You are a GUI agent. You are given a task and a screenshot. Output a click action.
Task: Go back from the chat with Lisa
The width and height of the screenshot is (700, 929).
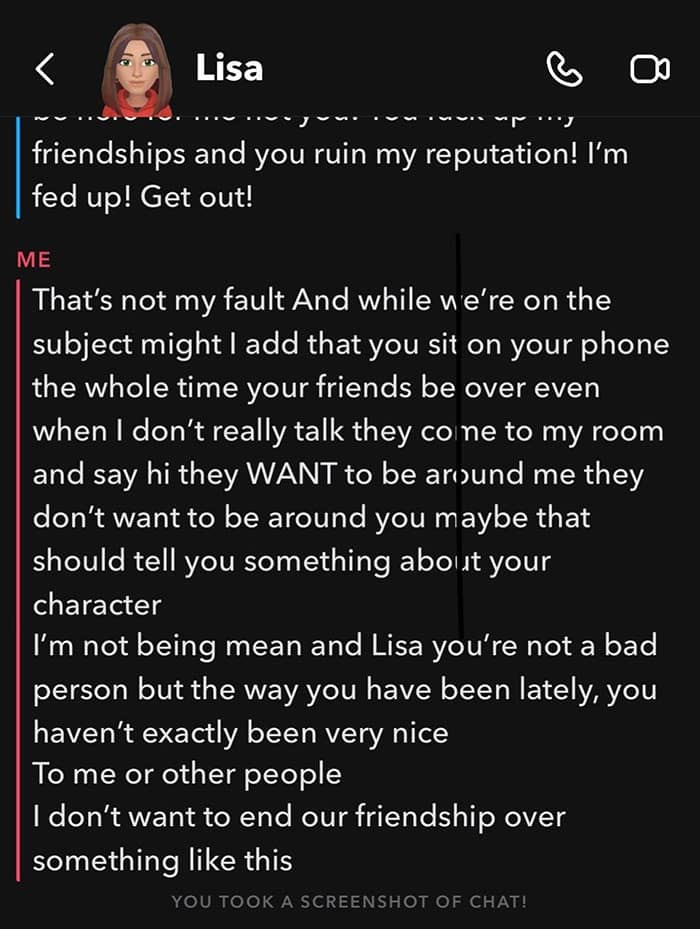(45, 69)
